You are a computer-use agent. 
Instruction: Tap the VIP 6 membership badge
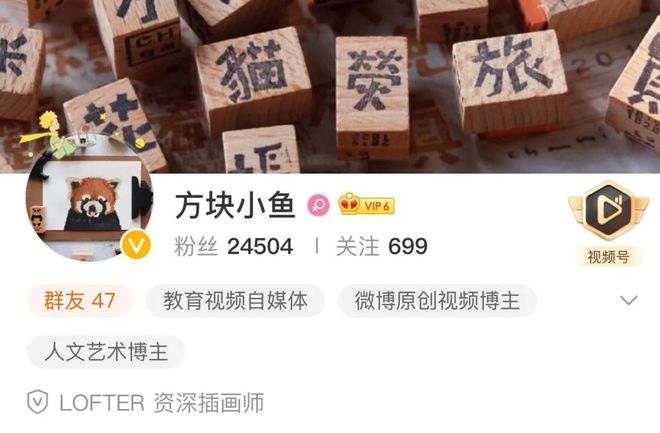tap(366, 205)
